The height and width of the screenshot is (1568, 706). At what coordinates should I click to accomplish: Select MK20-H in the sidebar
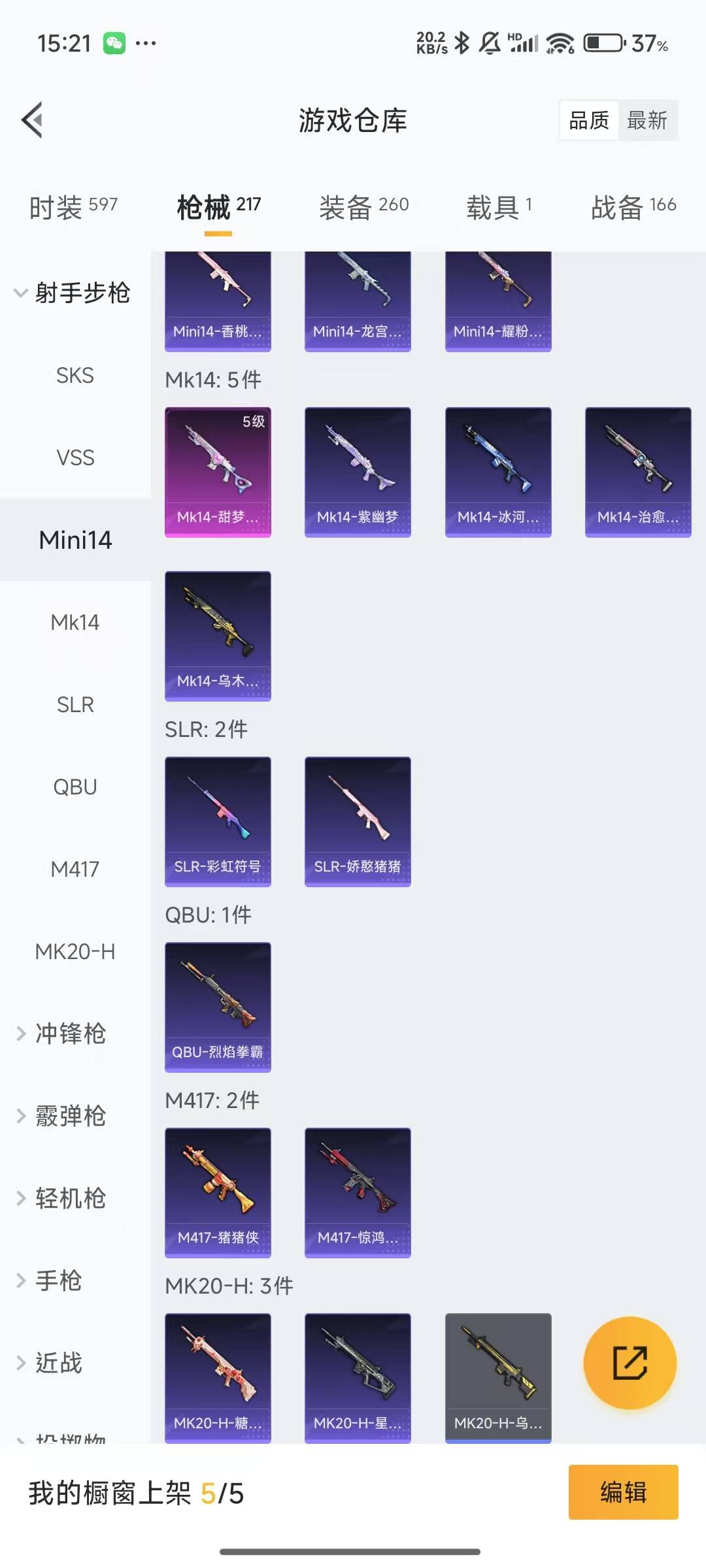(x=75, y=952)
